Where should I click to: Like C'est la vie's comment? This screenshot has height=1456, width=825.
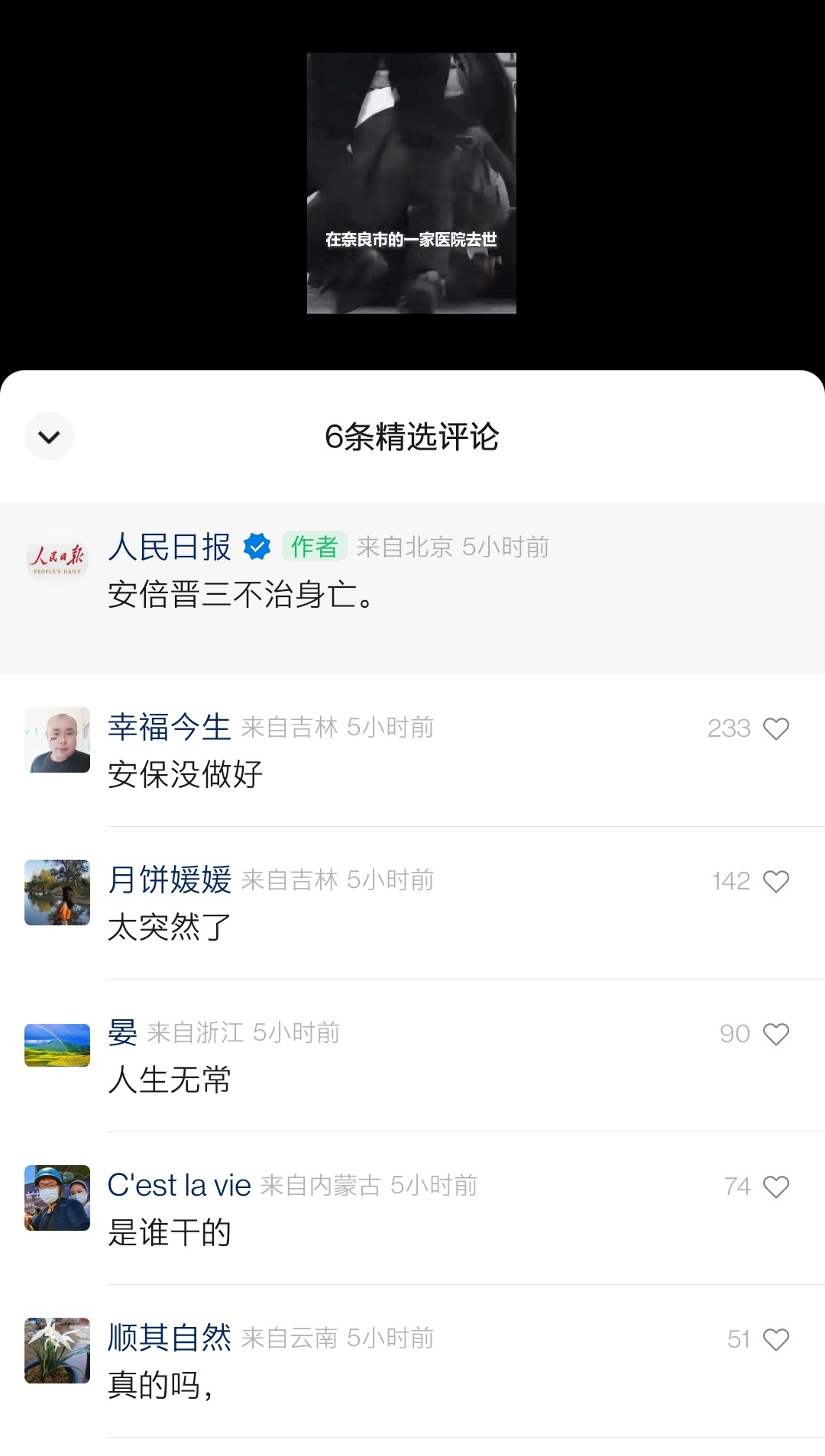(776, 1186)
